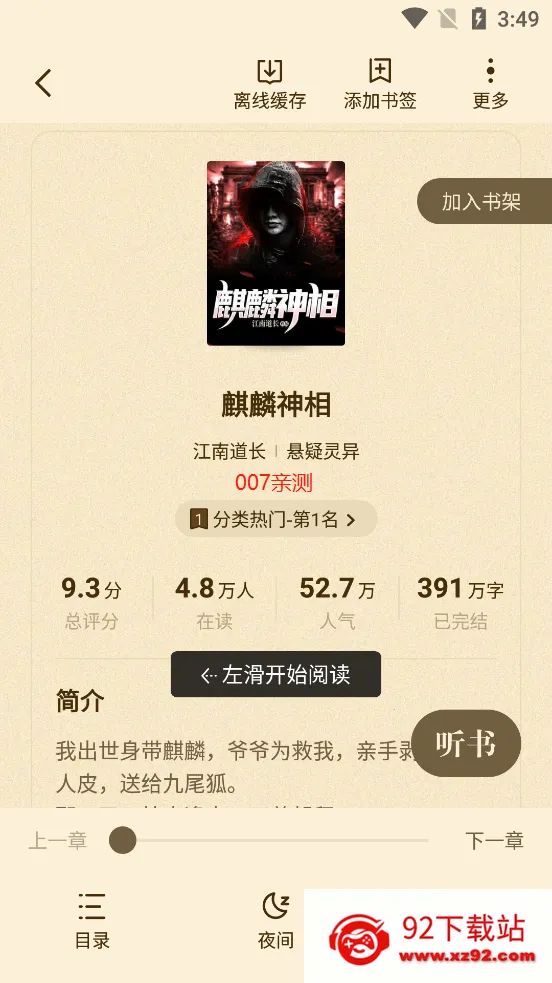552x983 pixels.
Task: Tap the chapter progress slider handle
Action: click(123, 840)
